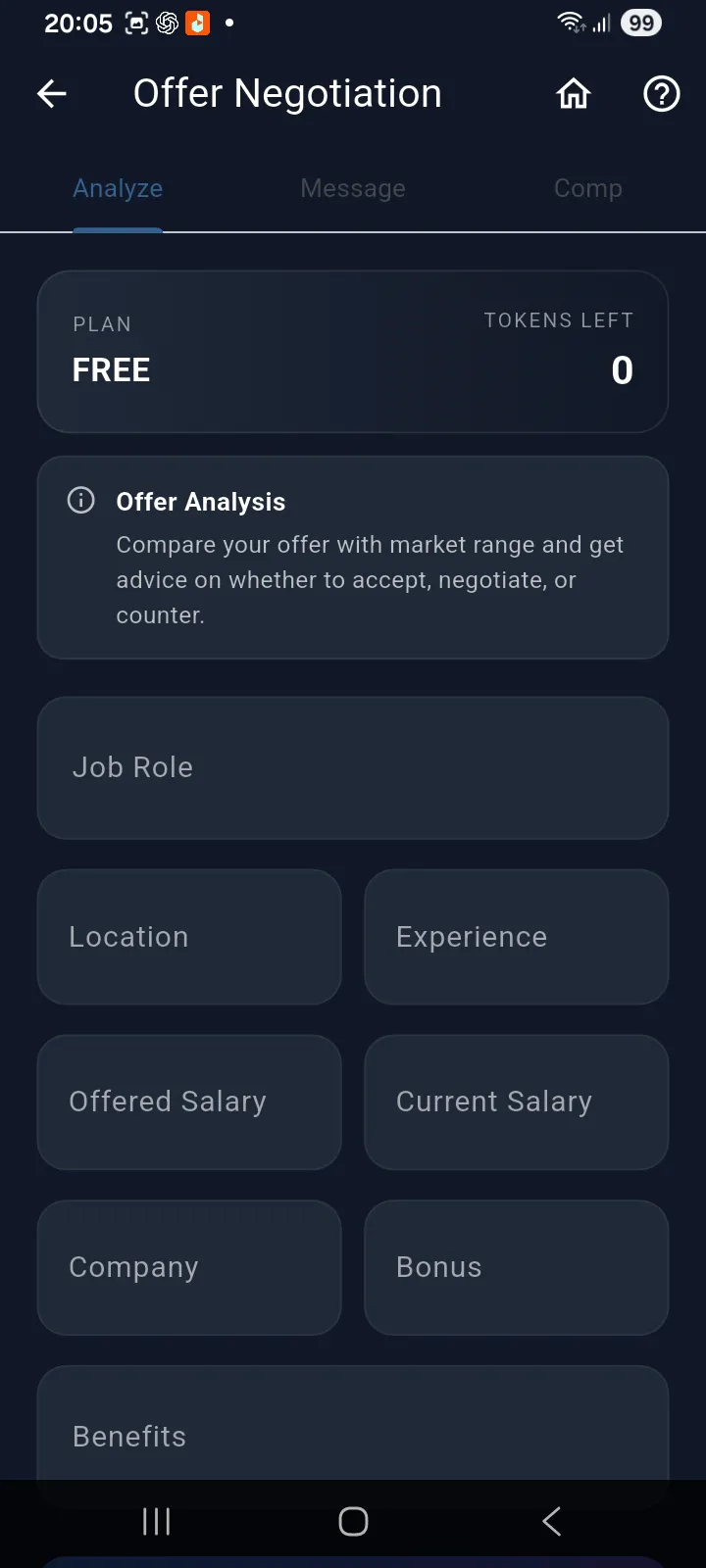Switch to the Comp tab
This screenshot has width=706, height=1568.
[x=588, y=188]
